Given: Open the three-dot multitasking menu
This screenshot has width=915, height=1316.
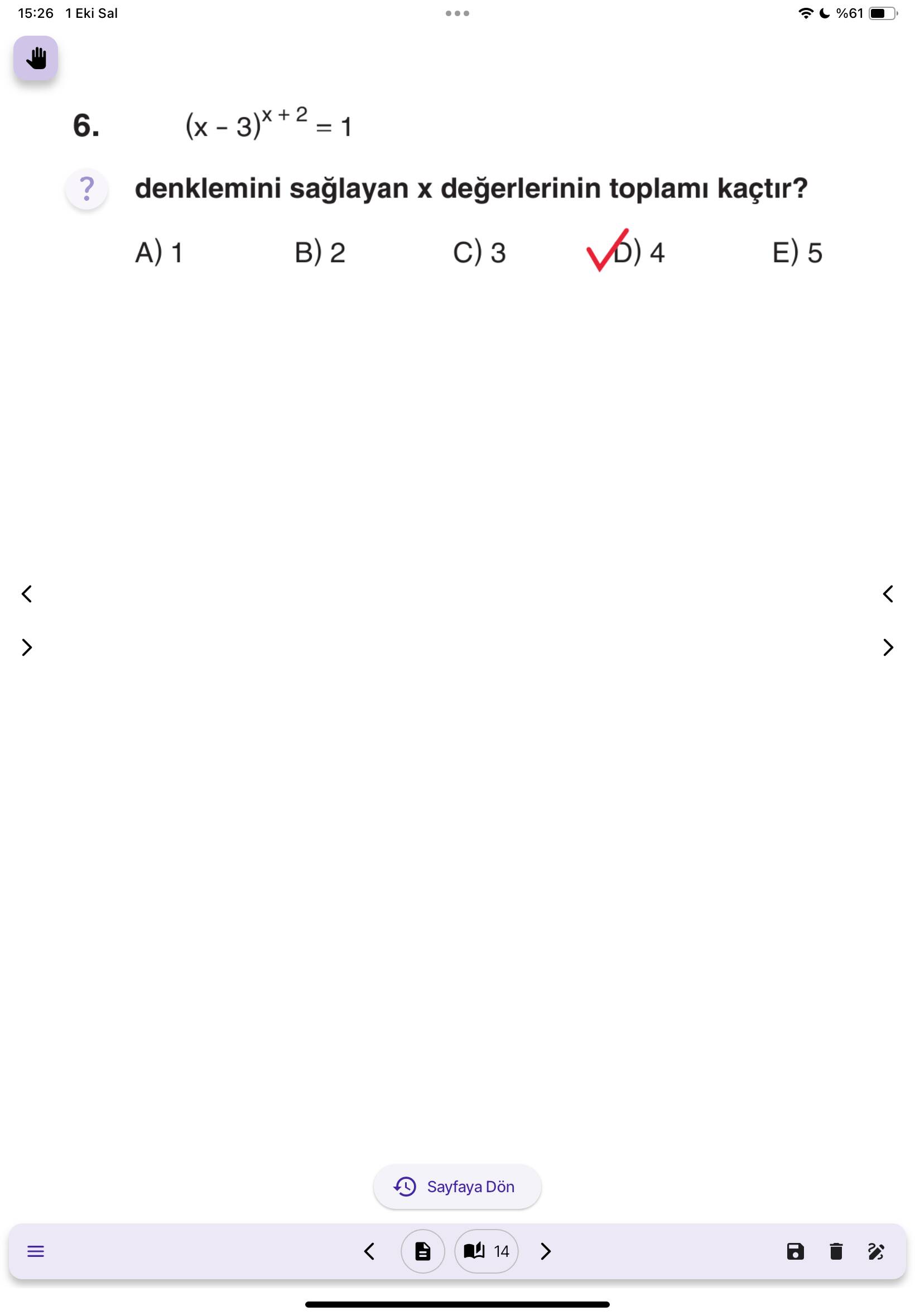Looking at the screenshot, I should [457, 13].
